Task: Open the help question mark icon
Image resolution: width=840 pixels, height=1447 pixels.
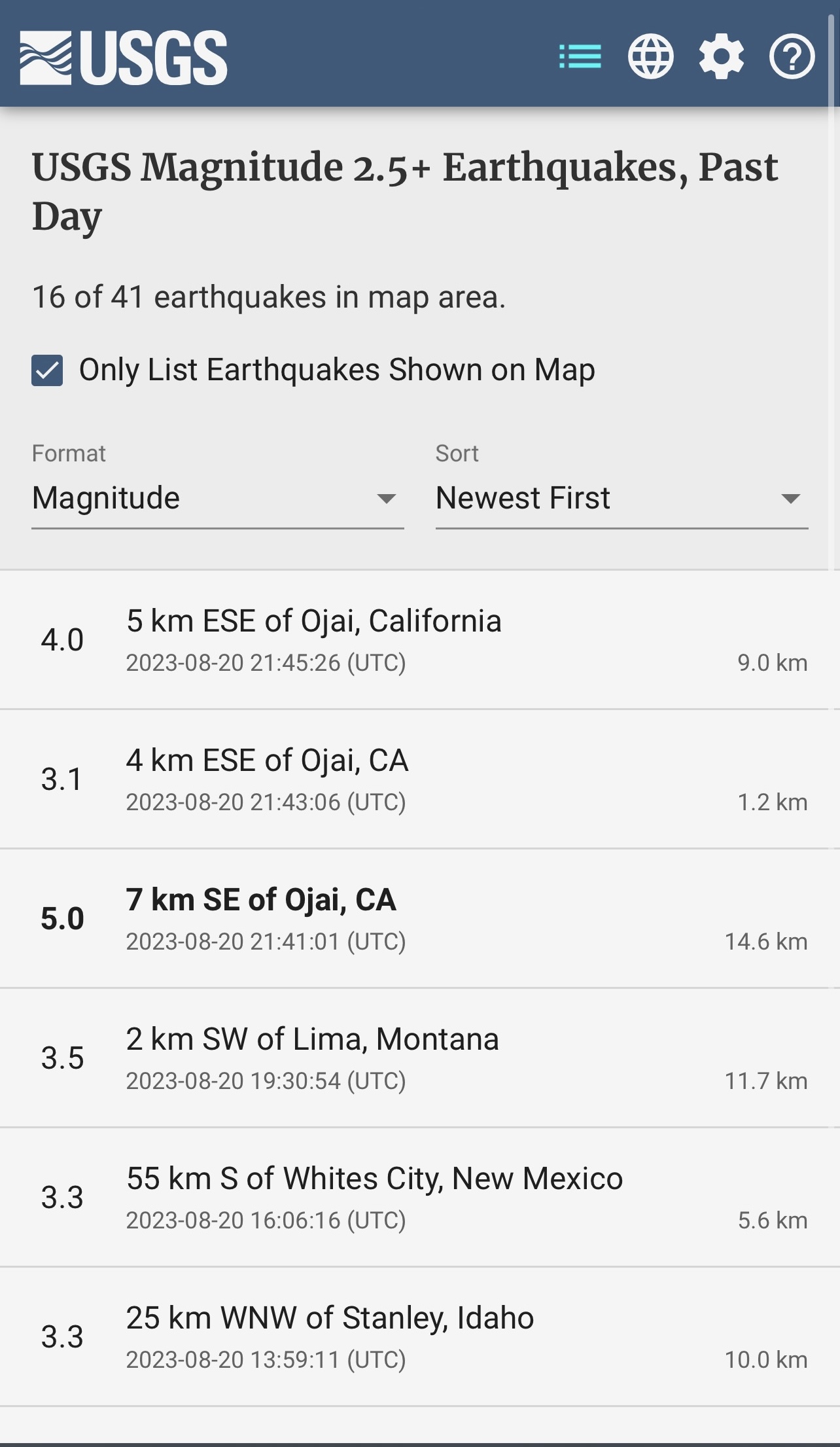Action: click(792, 56)
